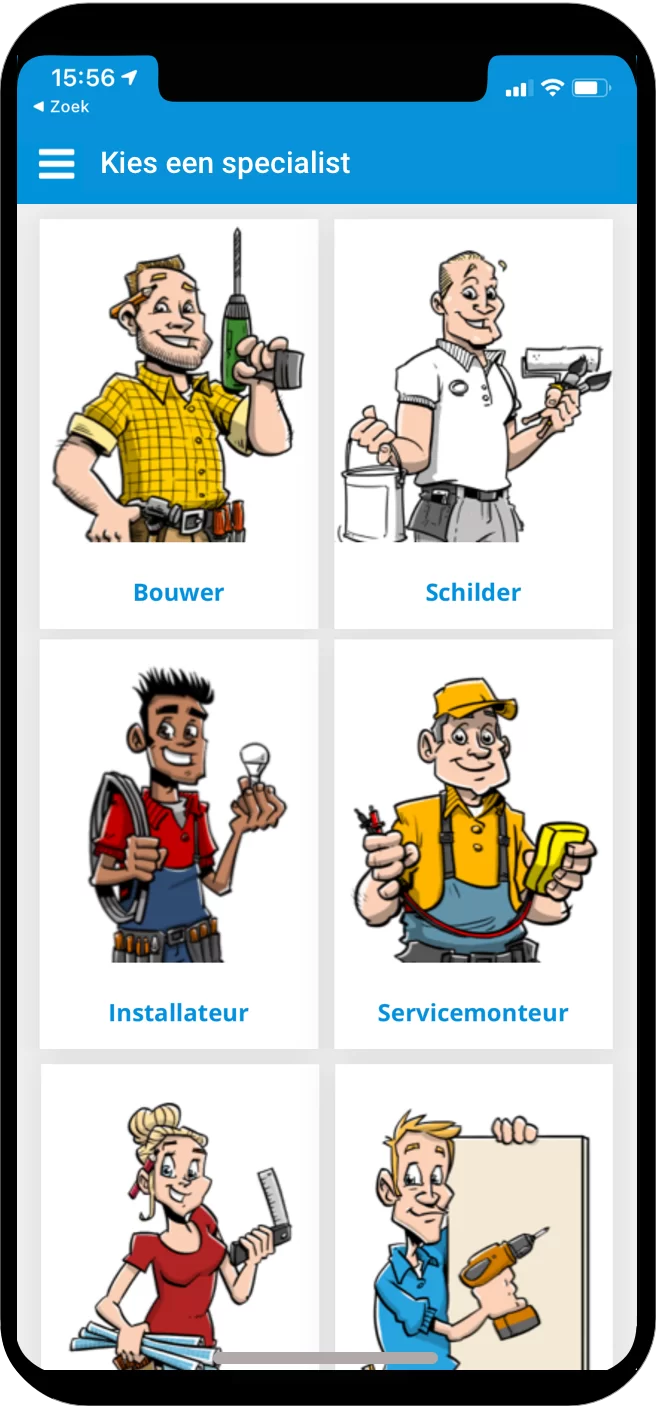The image size is (656, 1406).
Task: Open the Installateur specialist card
Action: [x=178, y=845]
